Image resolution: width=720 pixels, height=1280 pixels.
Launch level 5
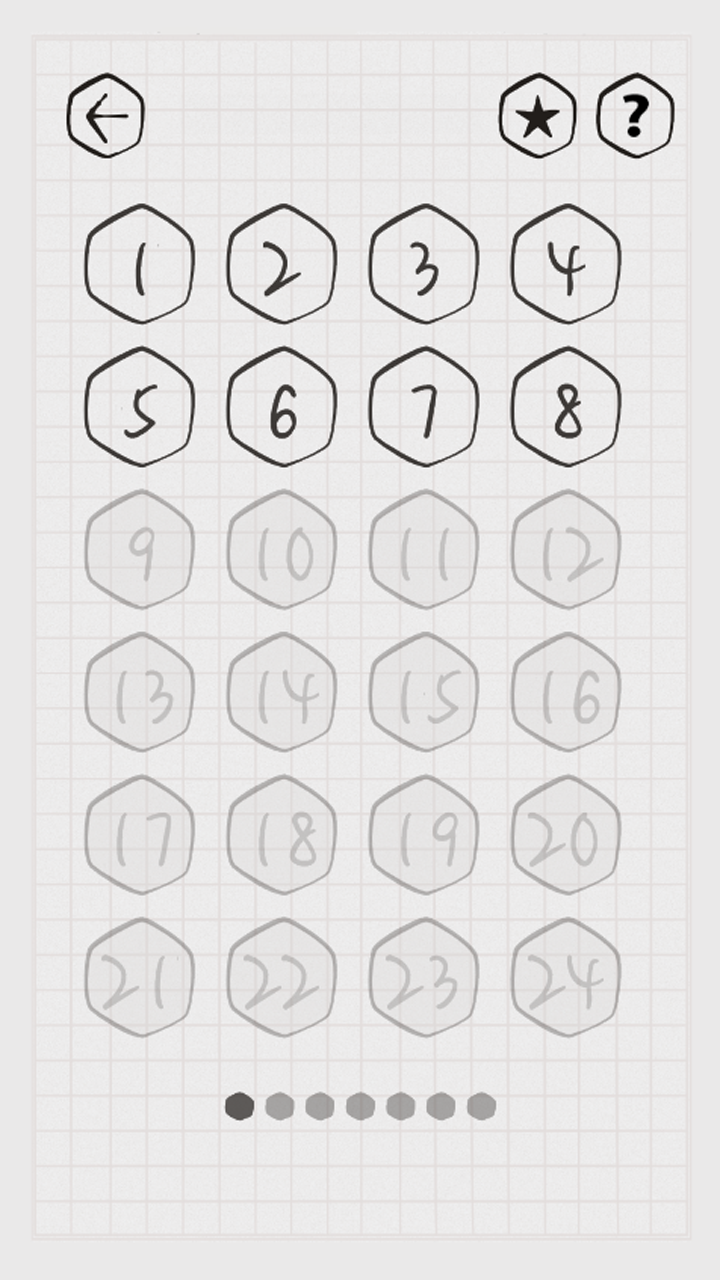pos(140,407)
